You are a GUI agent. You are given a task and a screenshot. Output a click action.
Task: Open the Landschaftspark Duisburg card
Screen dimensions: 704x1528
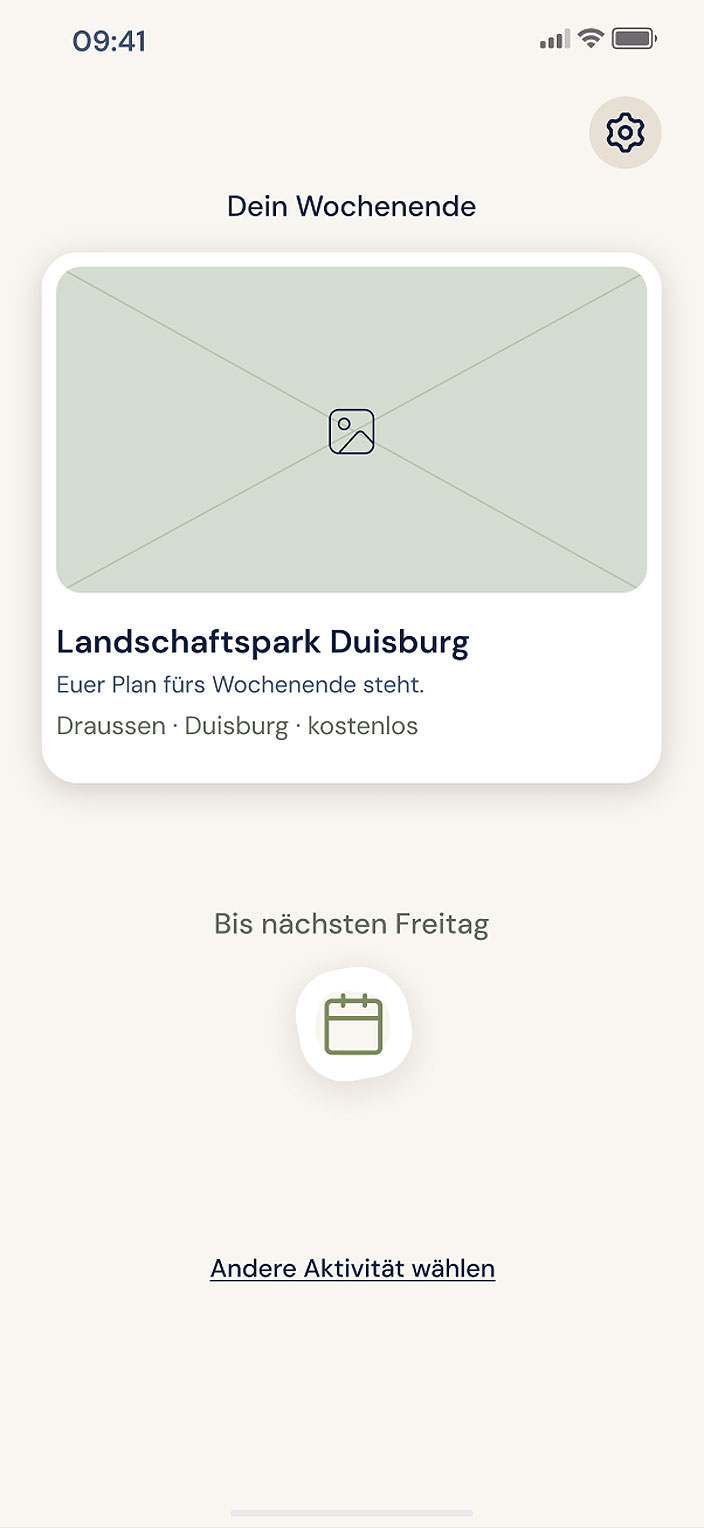352,517
